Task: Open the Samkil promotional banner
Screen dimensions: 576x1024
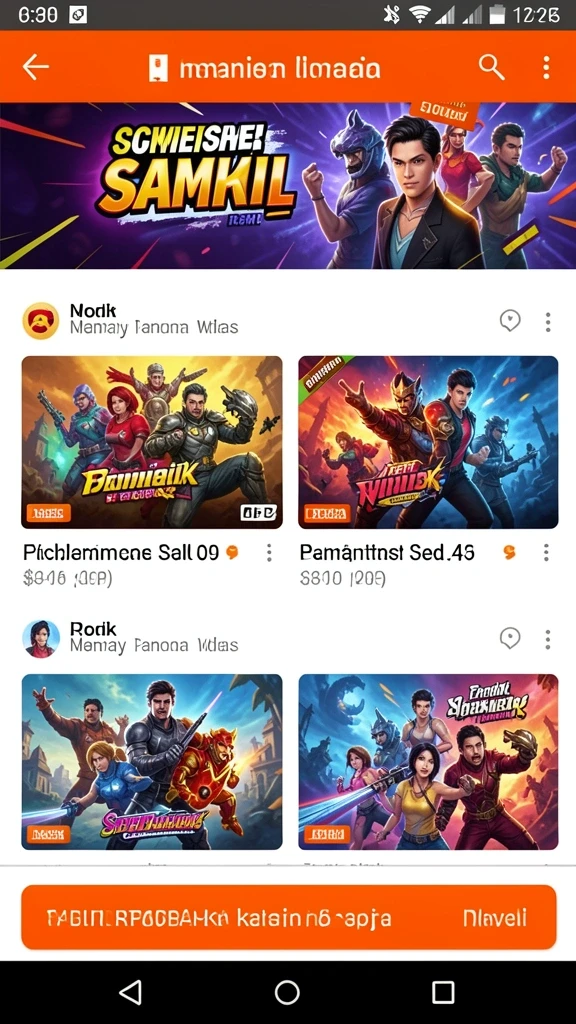Action: (x=288, y=185)
